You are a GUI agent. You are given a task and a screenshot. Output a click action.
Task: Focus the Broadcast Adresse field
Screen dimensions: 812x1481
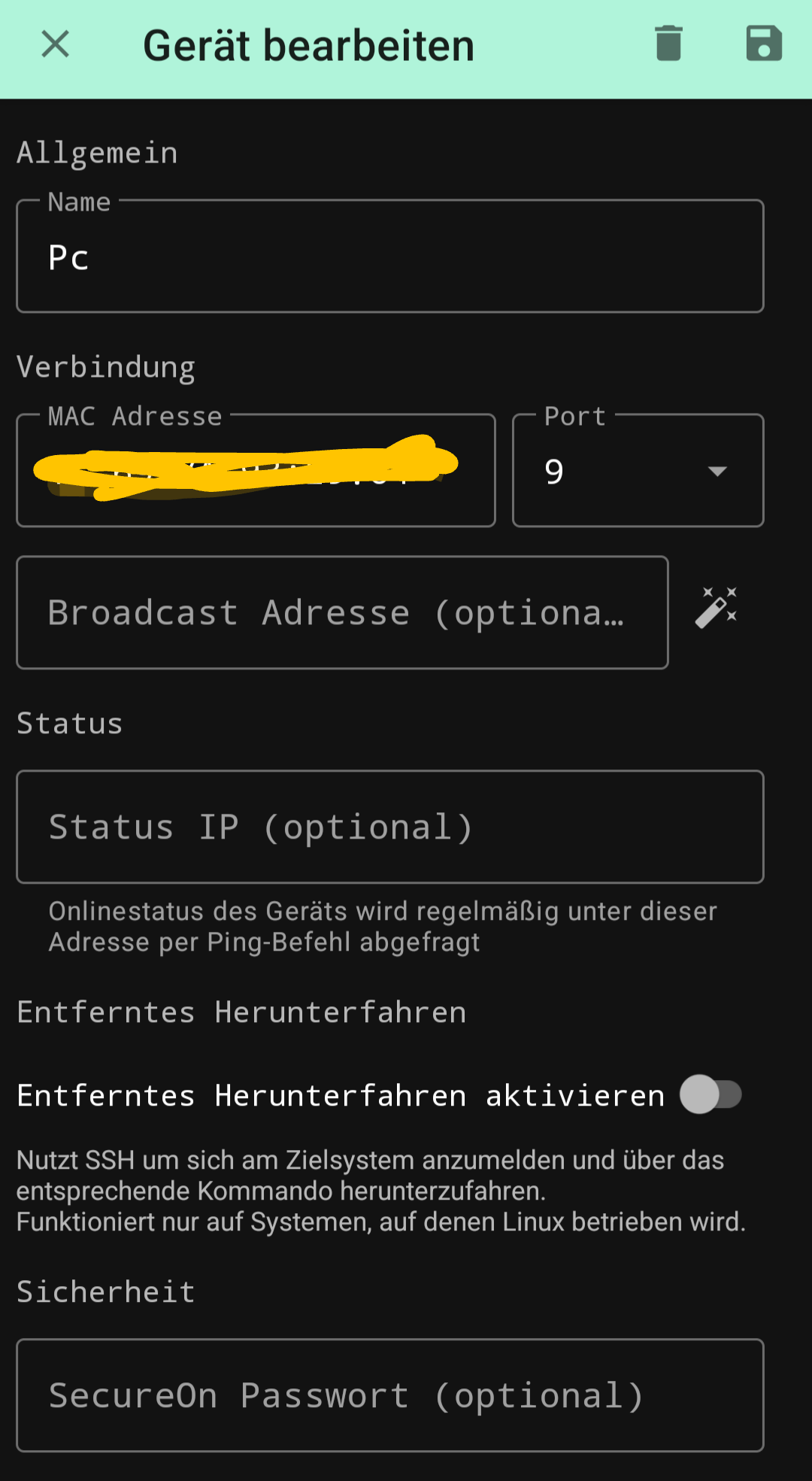point(342,613)
